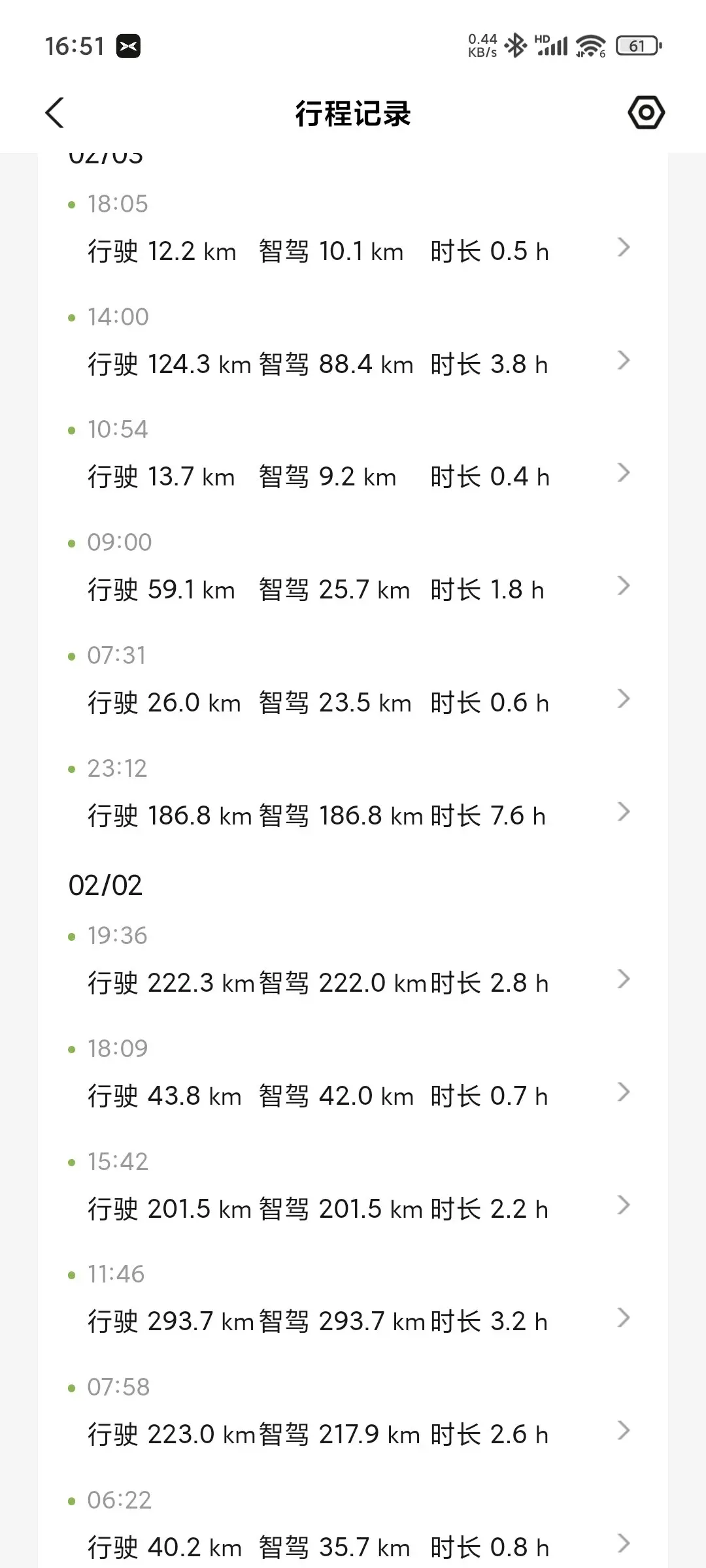Select the 06:22 trip of 40.2 km
This screenshot has height=1568, width=706.
pos(353,1526)
